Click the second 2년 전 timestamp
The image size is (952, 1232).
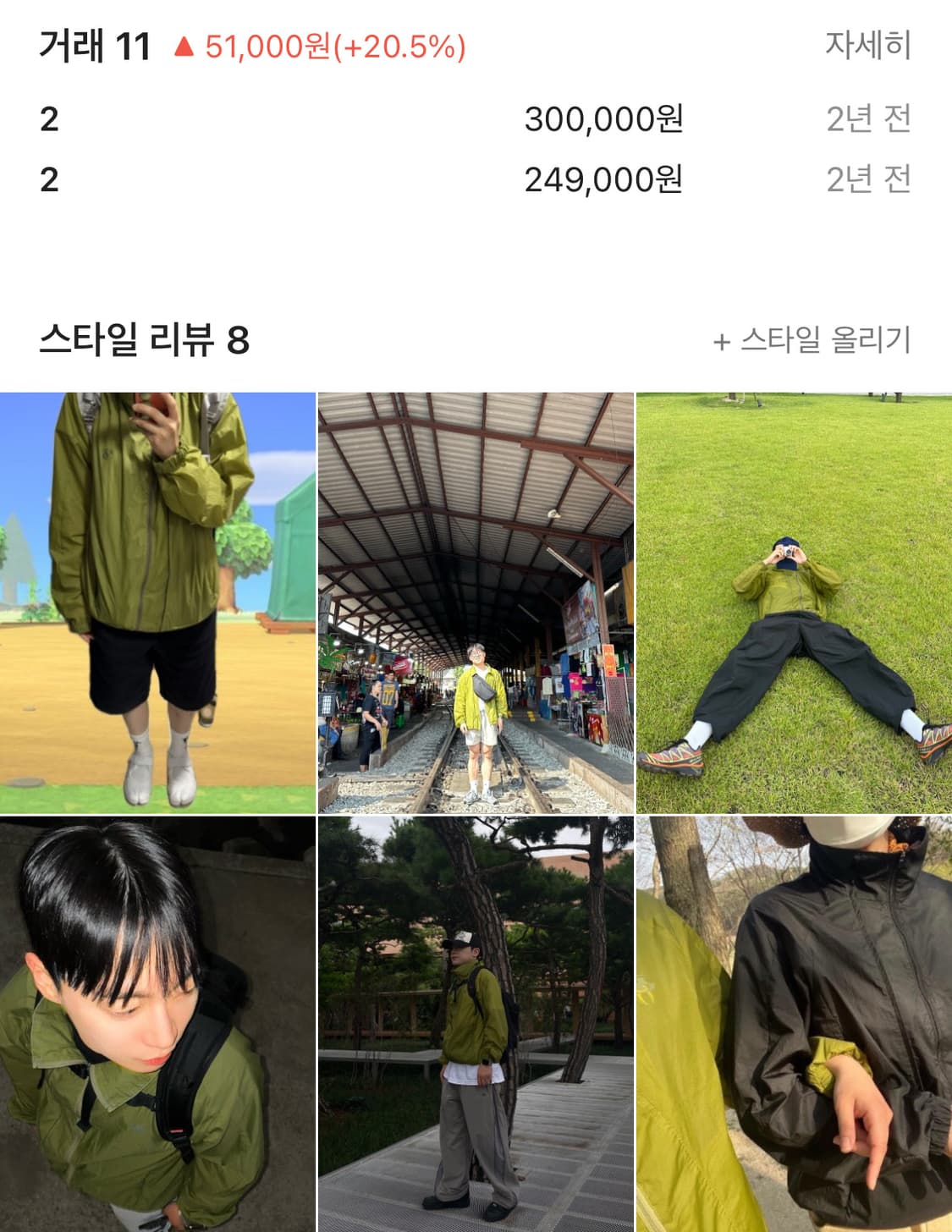868,178
